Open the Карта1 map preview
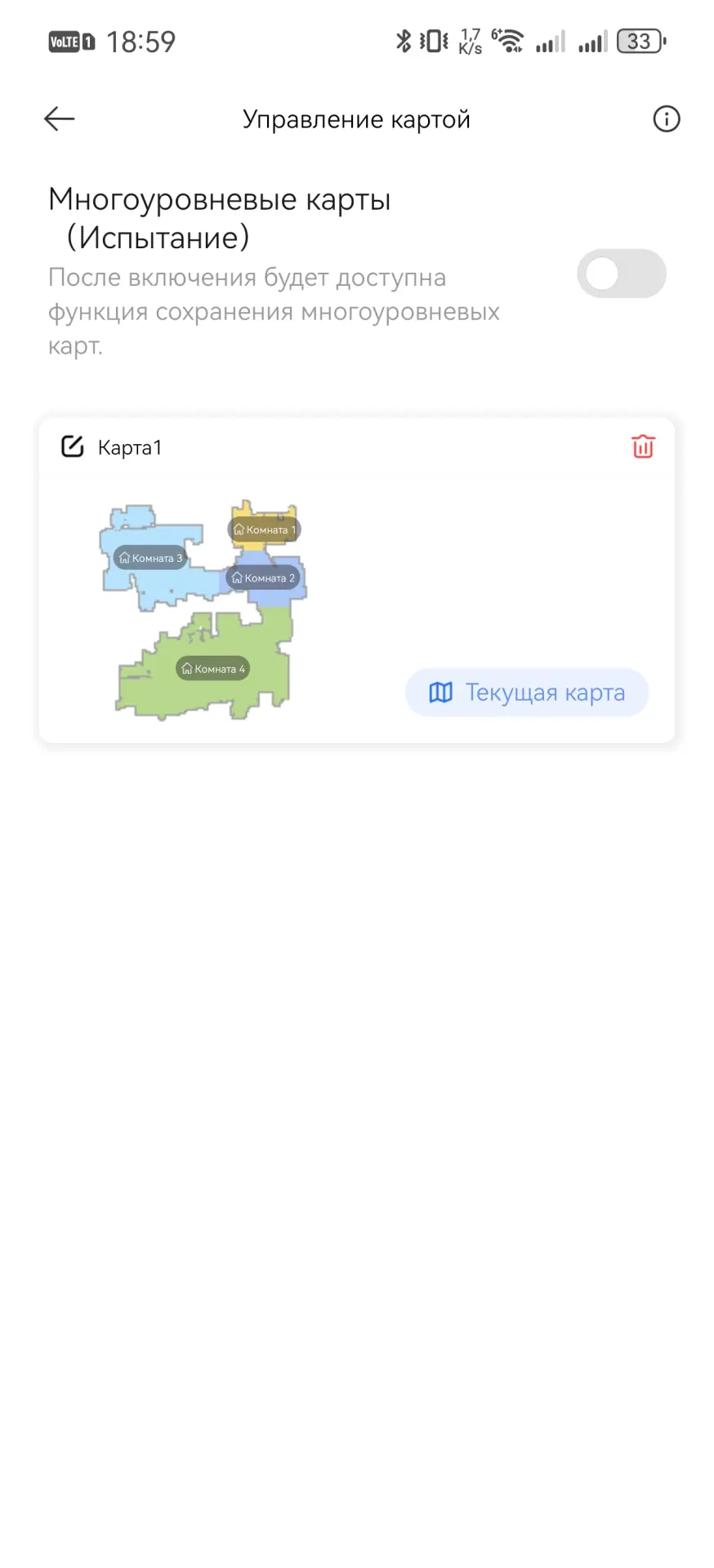The height and width of the screenshot is (1568, 714). pyautogui.click(x=204, y=608)
